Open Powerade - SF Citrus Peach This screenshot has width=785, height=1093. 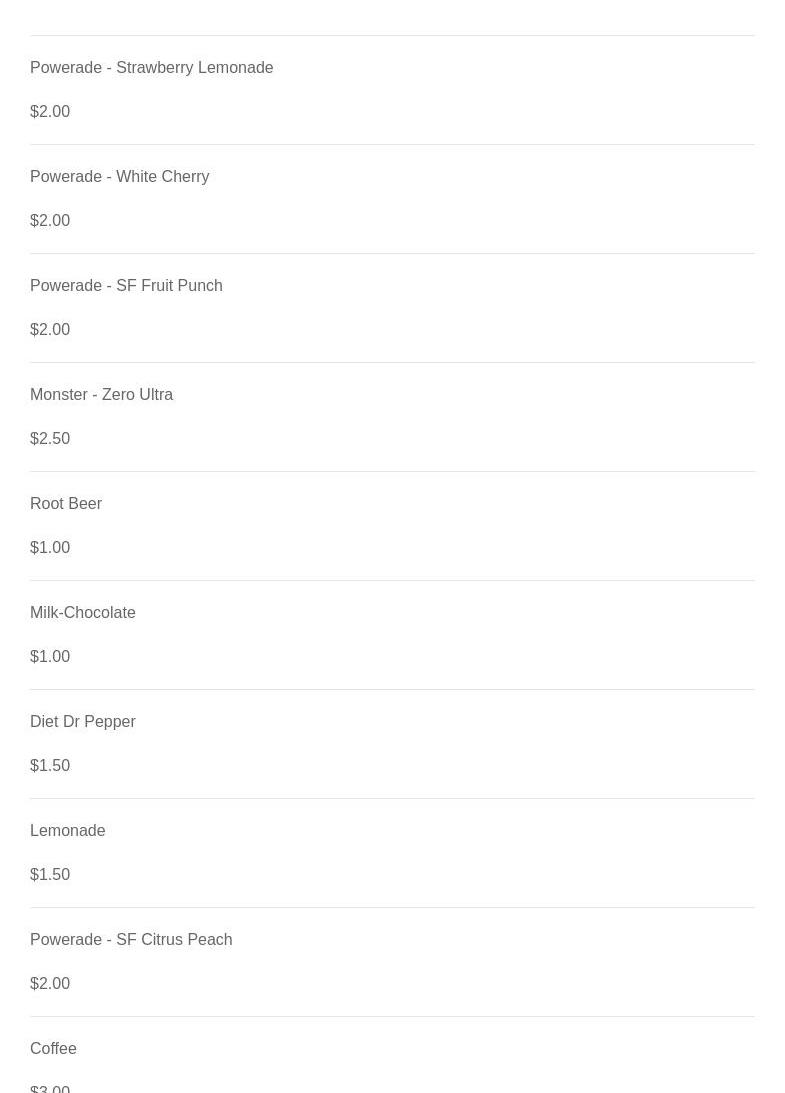tap(131, 940)
